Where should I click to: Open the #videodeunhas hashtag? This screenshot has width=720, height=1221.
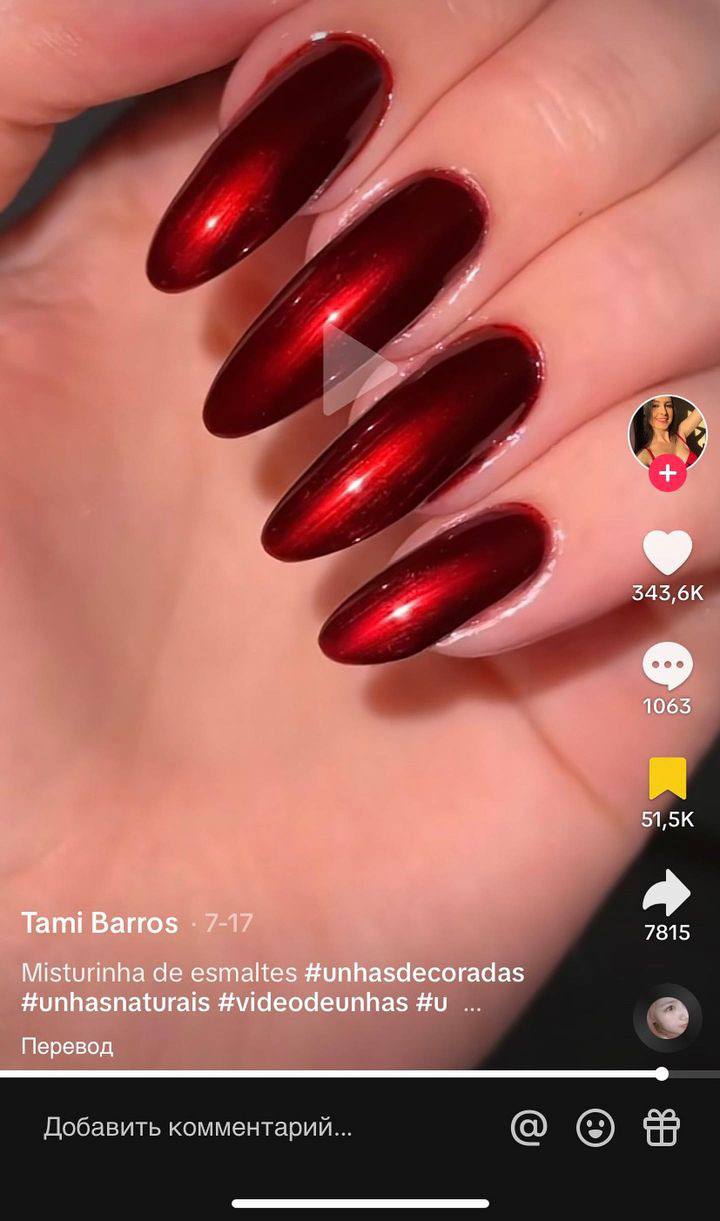click(x=313, y=1002)
